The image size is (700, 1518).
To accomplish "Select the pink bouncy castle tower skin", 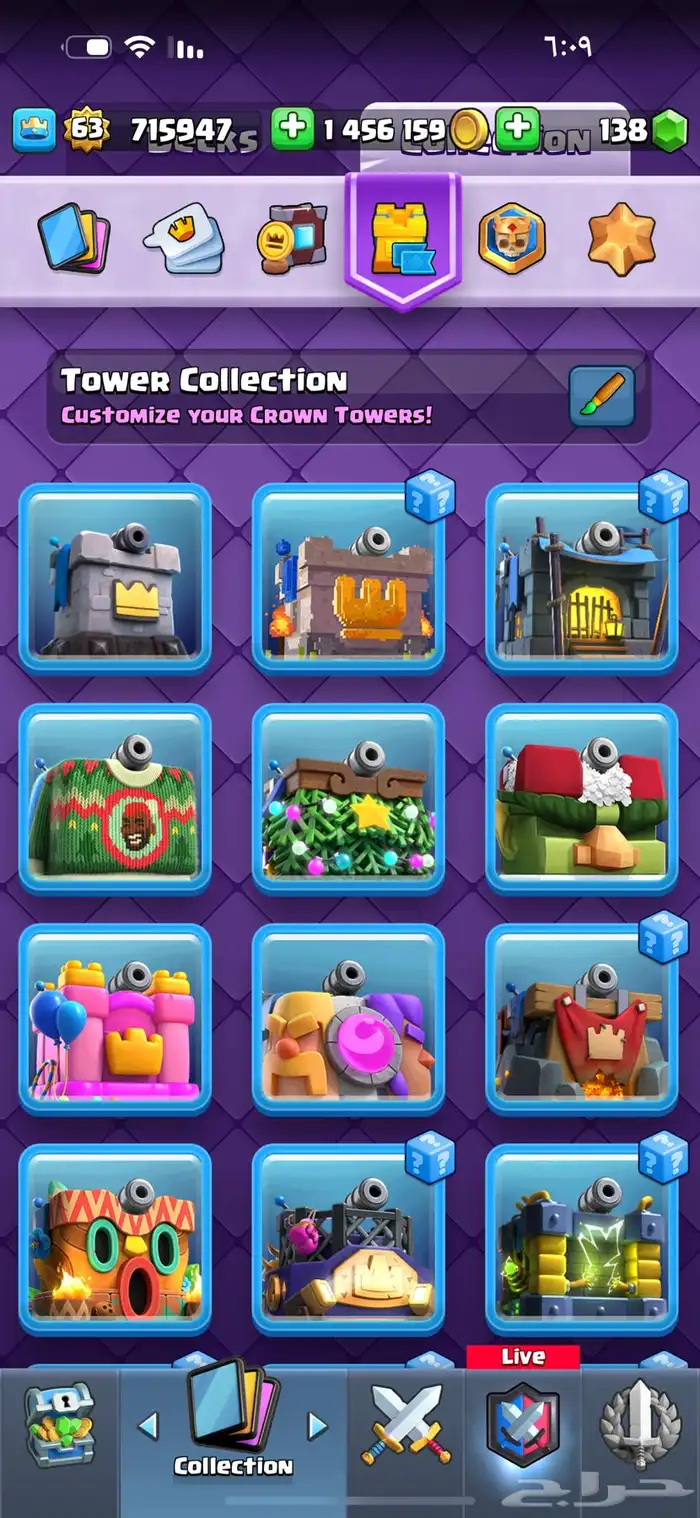I will click(115, 1018).
